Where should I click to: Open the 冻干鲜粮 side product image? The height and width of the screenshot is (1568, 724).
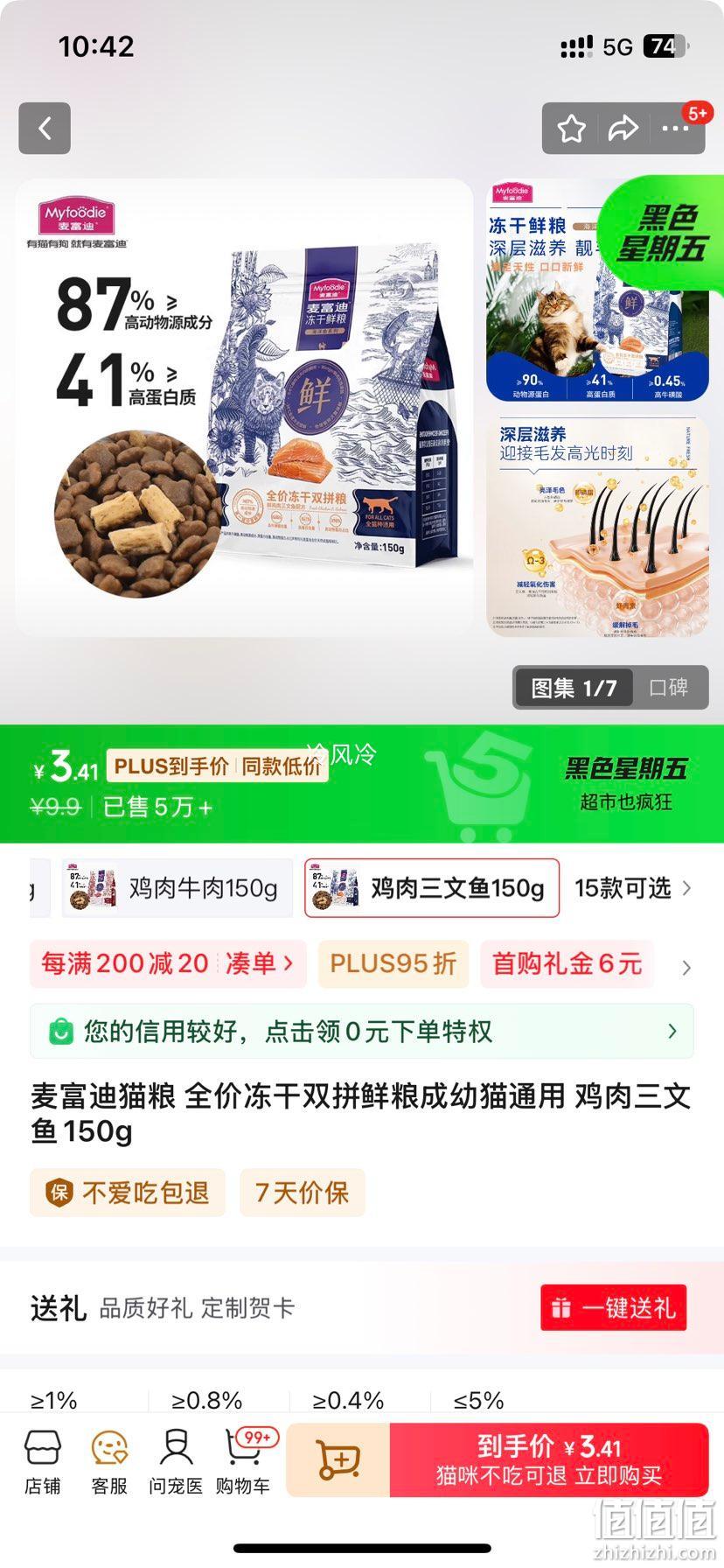(597, 290)
